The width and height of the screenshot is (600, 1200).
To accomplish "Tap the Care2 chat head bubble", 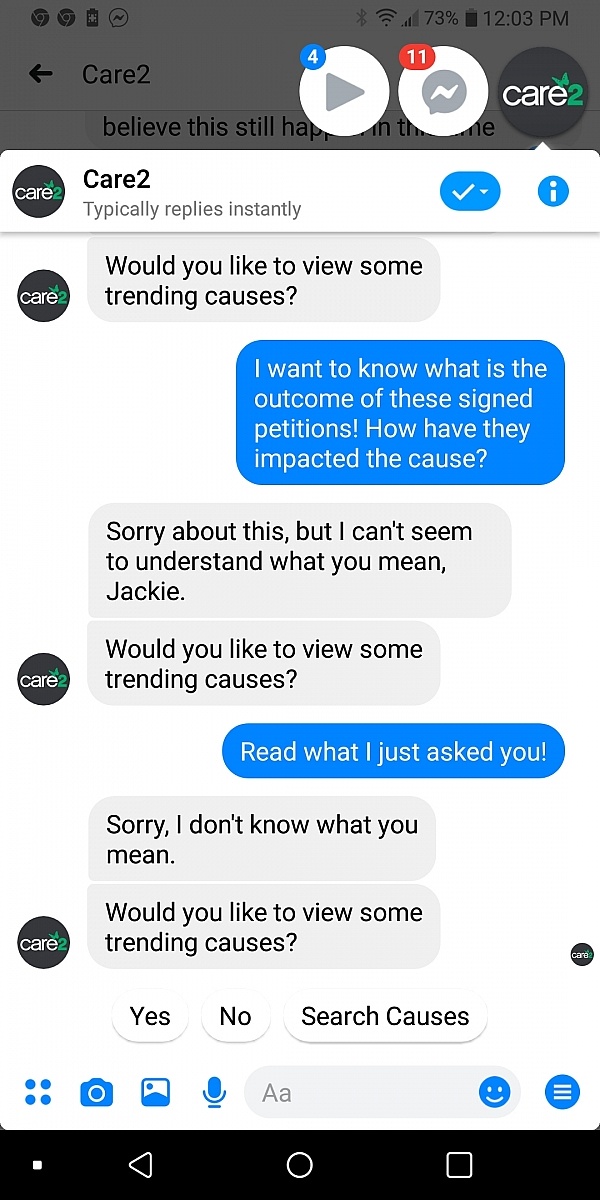I will pyautogui.click(x=543, y=94).
